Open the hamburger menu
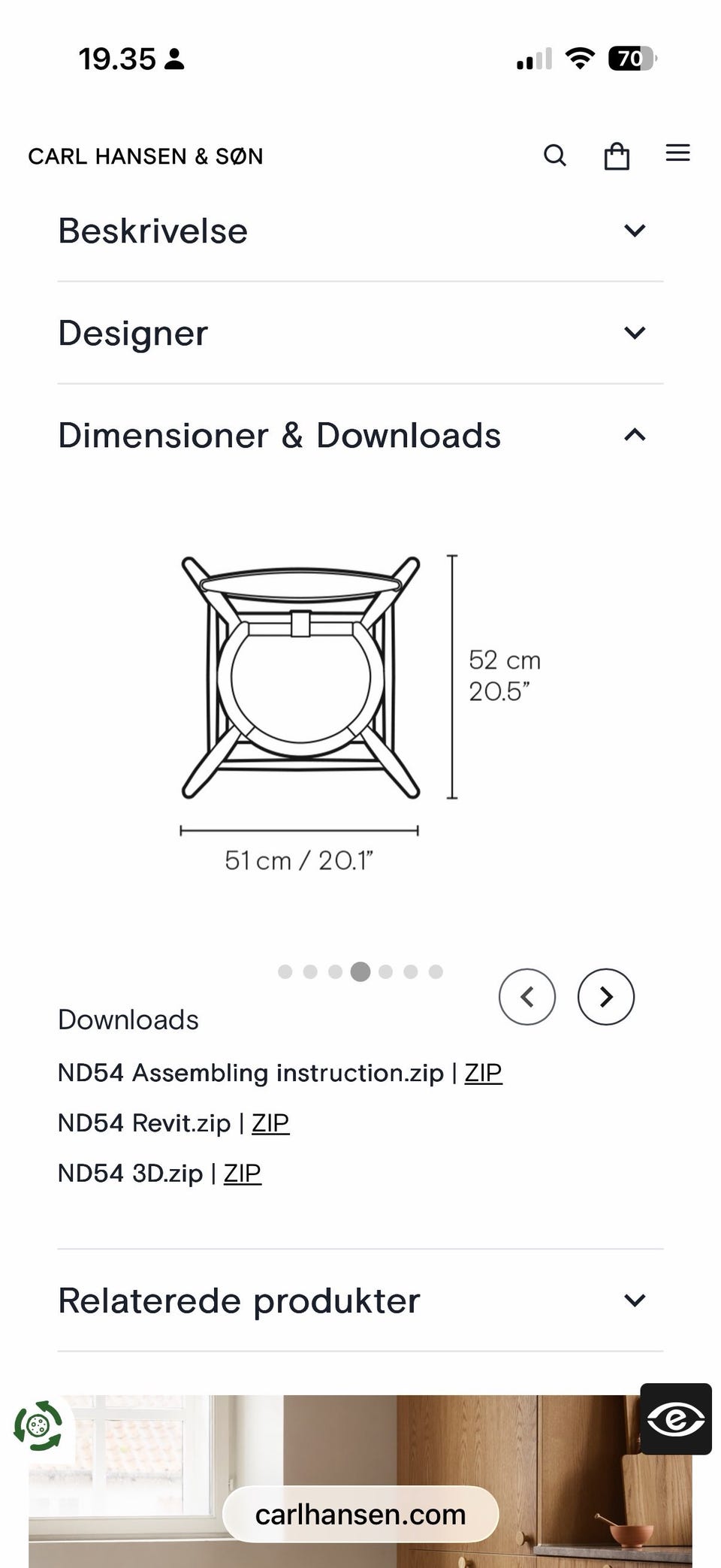This screenshot has height=1568, width=721. click(x=677, y=153)
